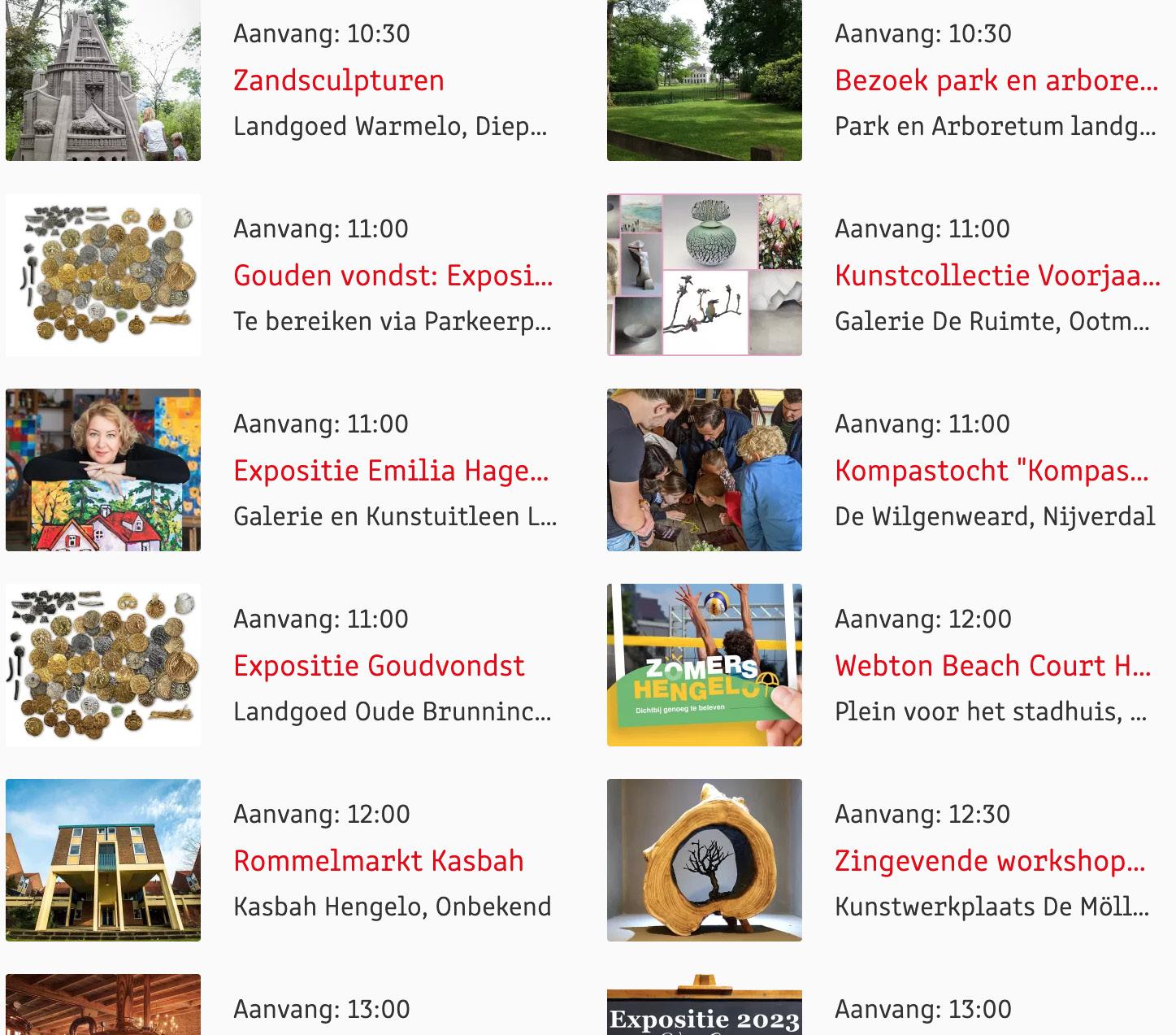Open Expositie Emilia Hage event
This screenshot has width=1176, height=1035.
pos(391,471)
